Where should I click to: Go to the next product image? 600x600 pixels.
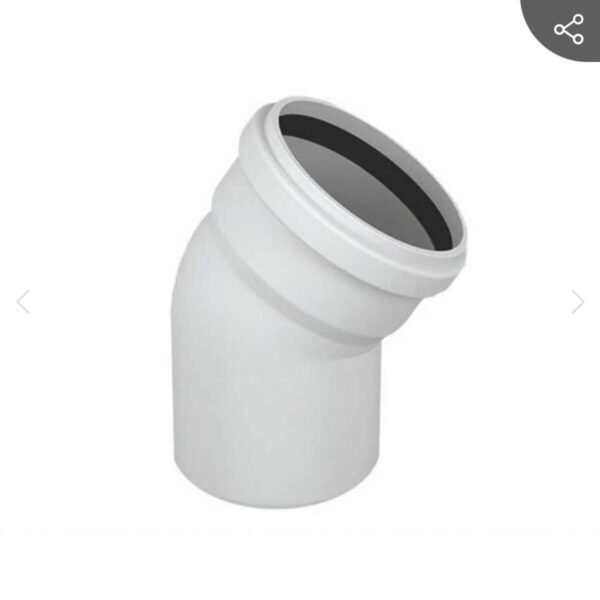point(577,301)
